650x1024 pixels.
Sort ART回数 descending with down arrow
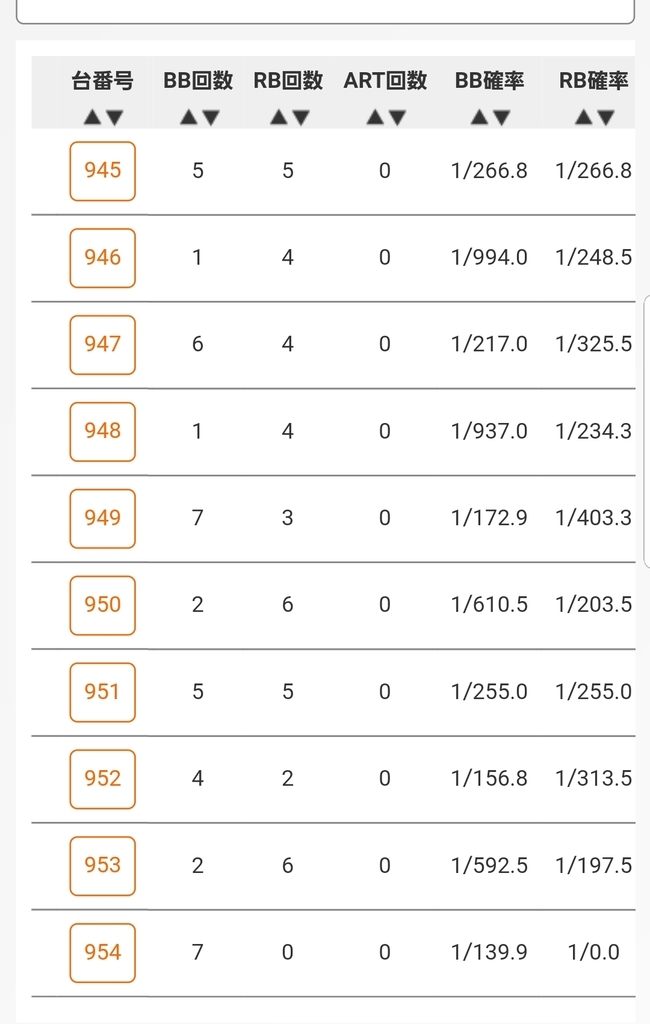[396, 118]
